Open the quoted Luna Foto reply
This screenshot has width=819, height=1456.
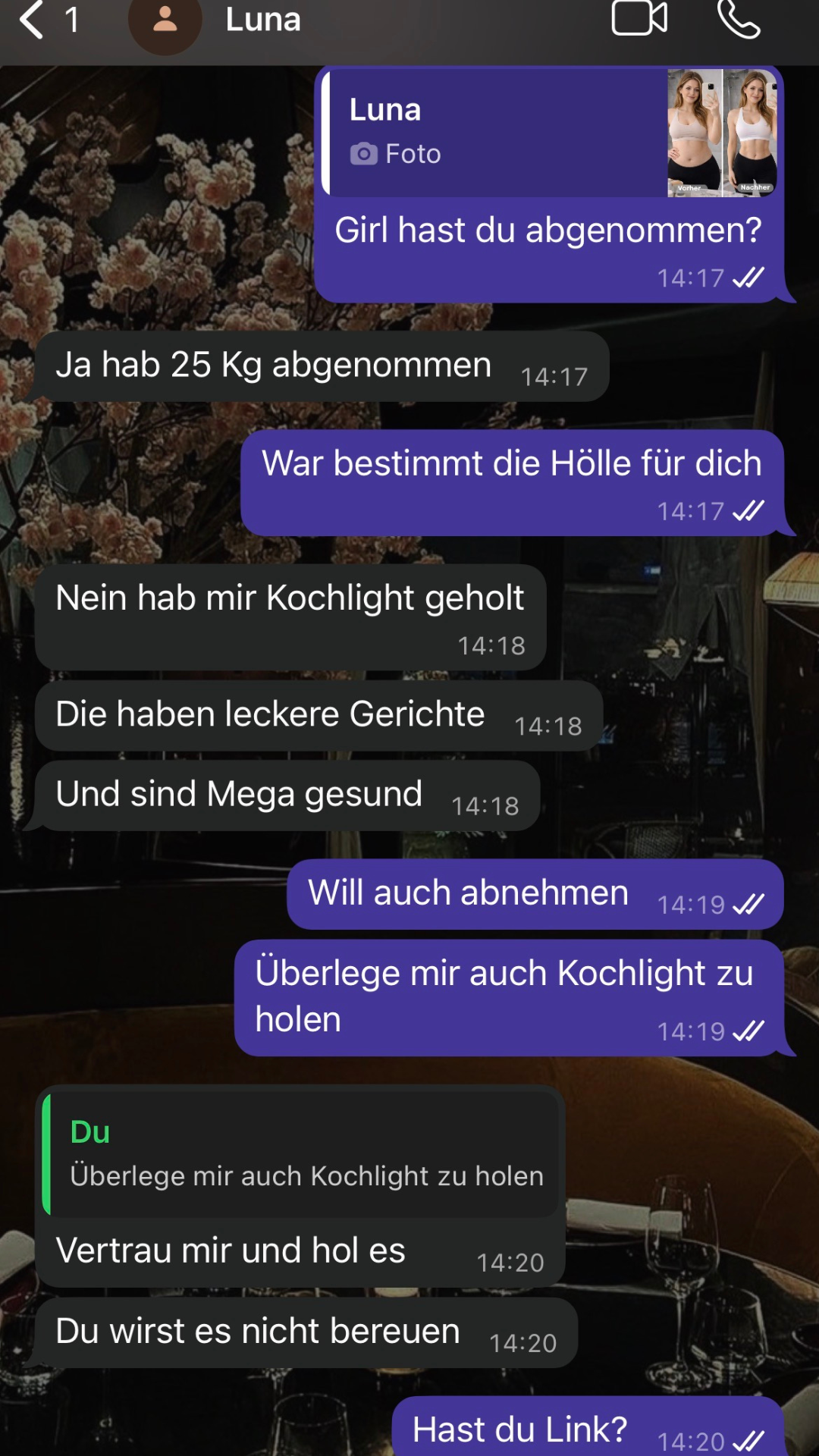pos(551,133)
